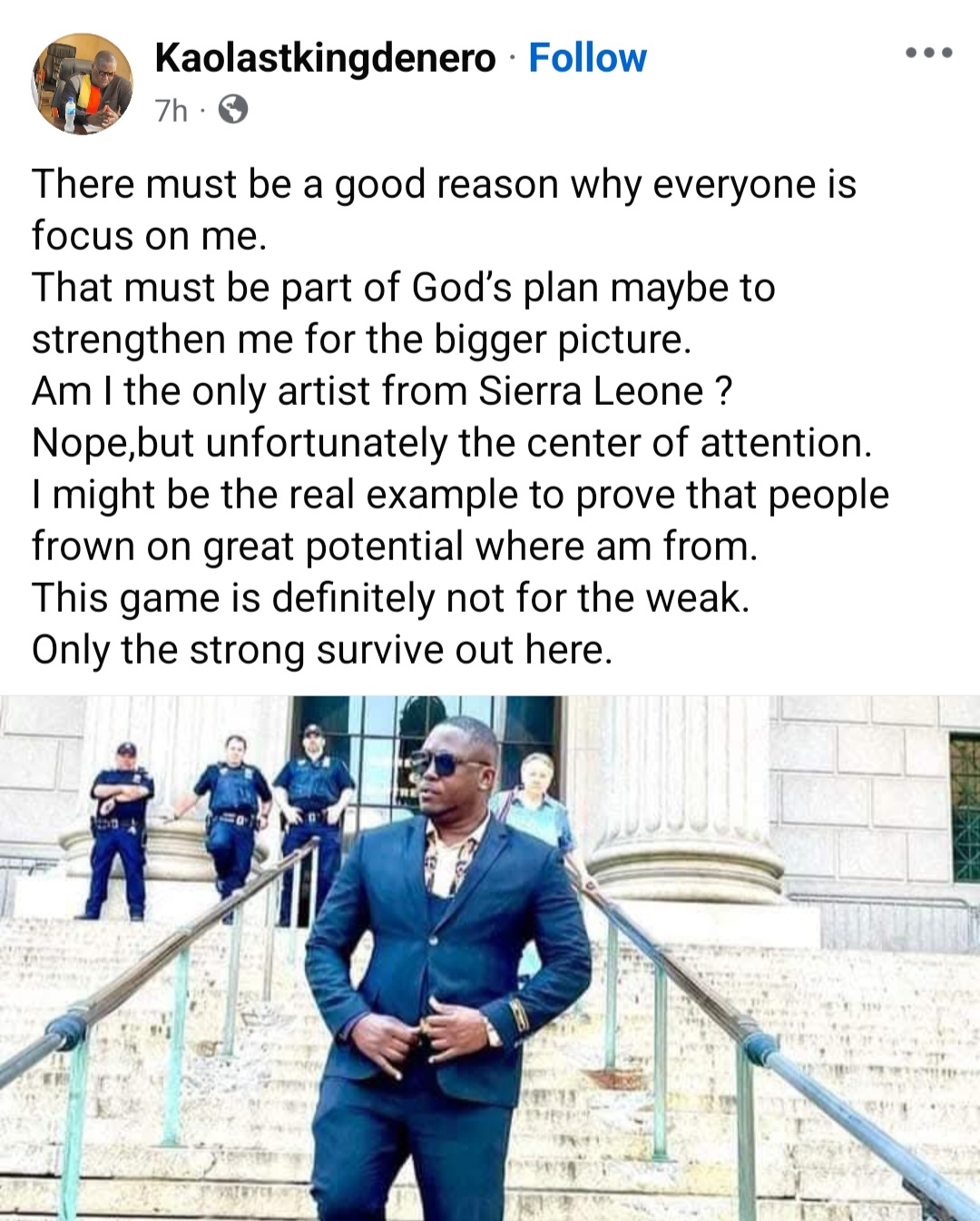Follow Kaolastkingdenero
Screen dimensions: 980x1221
coord(587,58)
